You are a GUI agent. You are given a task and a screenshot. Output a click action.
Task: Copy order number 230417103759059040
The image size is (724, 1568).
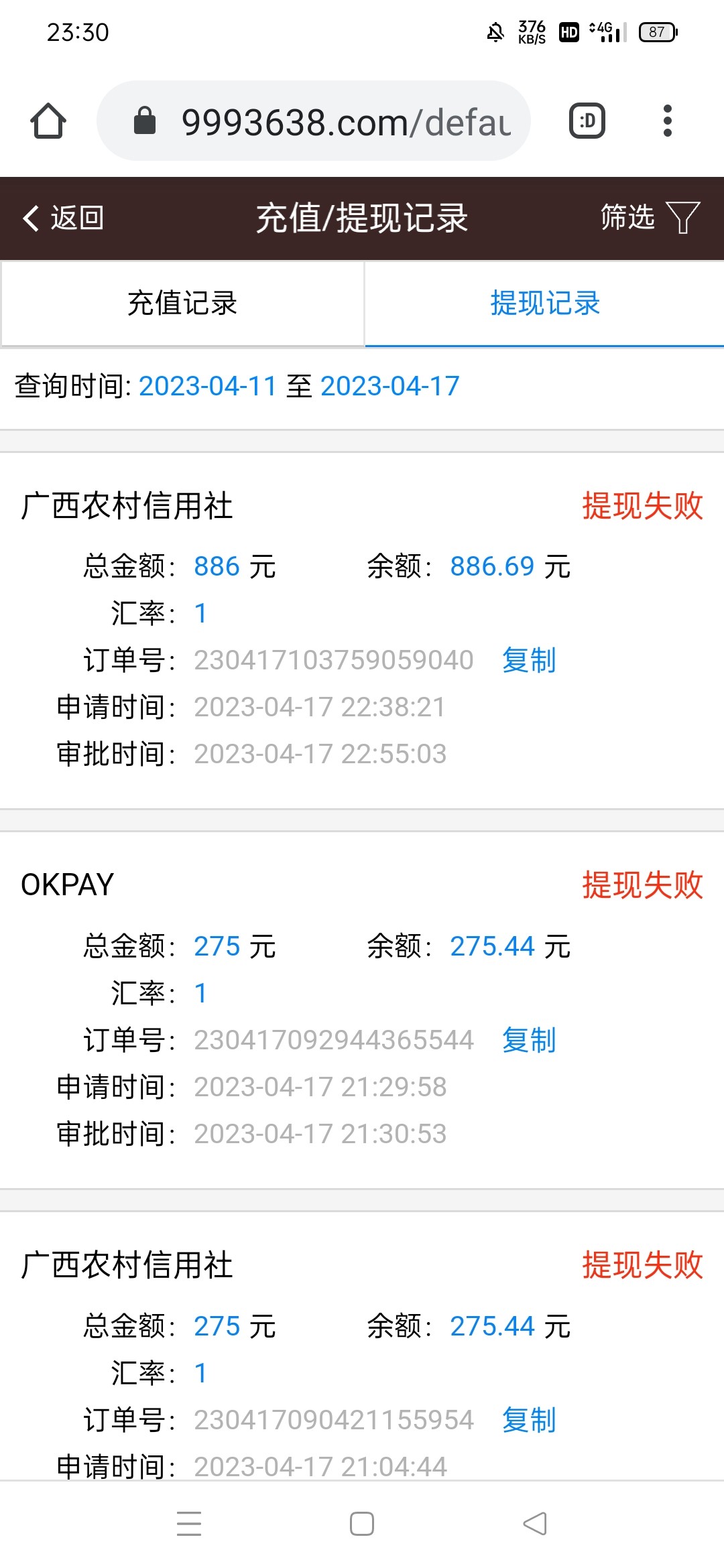pyautogui.click(x=529, y=661)
